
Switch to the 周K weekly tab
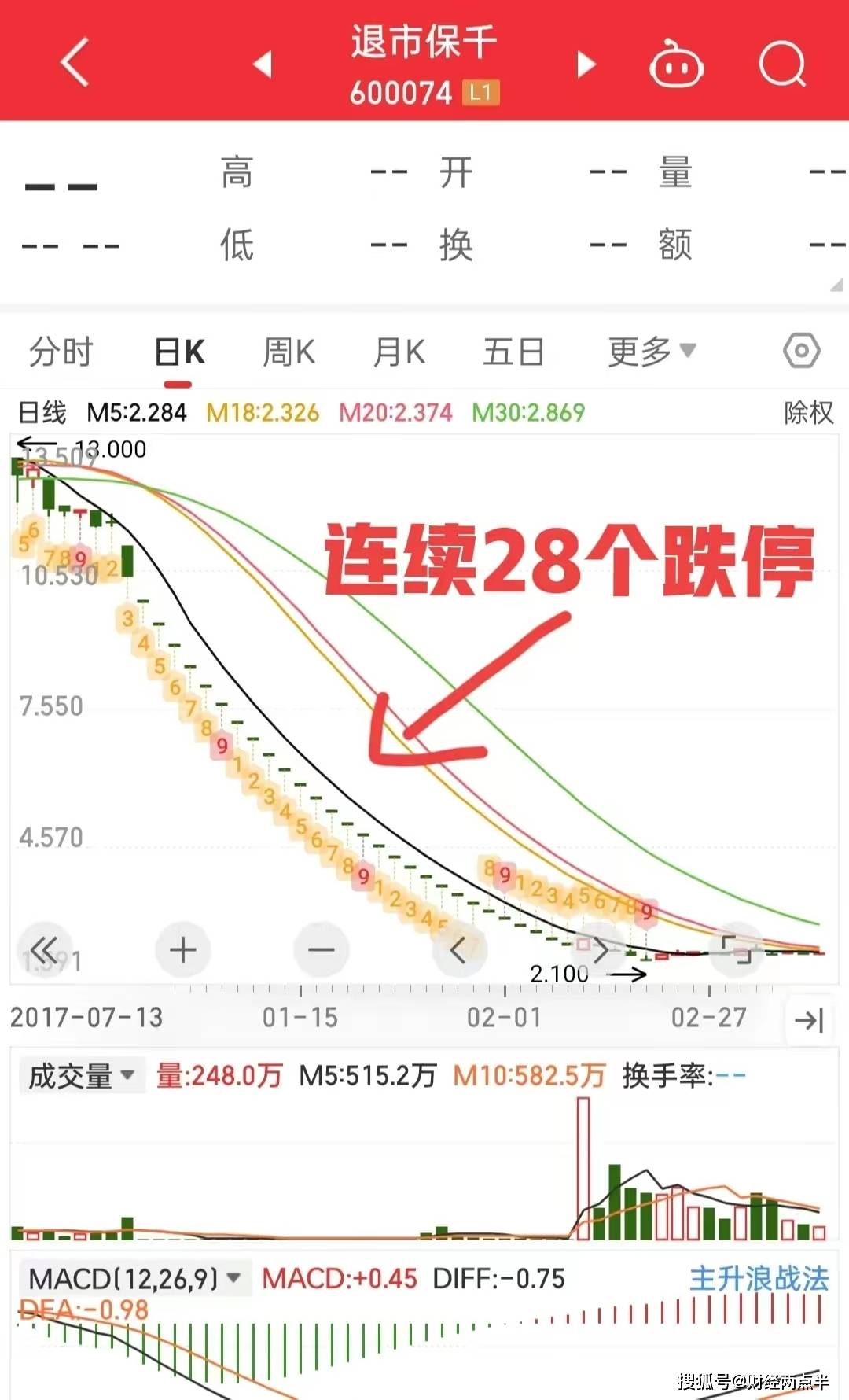pos(288,351)
